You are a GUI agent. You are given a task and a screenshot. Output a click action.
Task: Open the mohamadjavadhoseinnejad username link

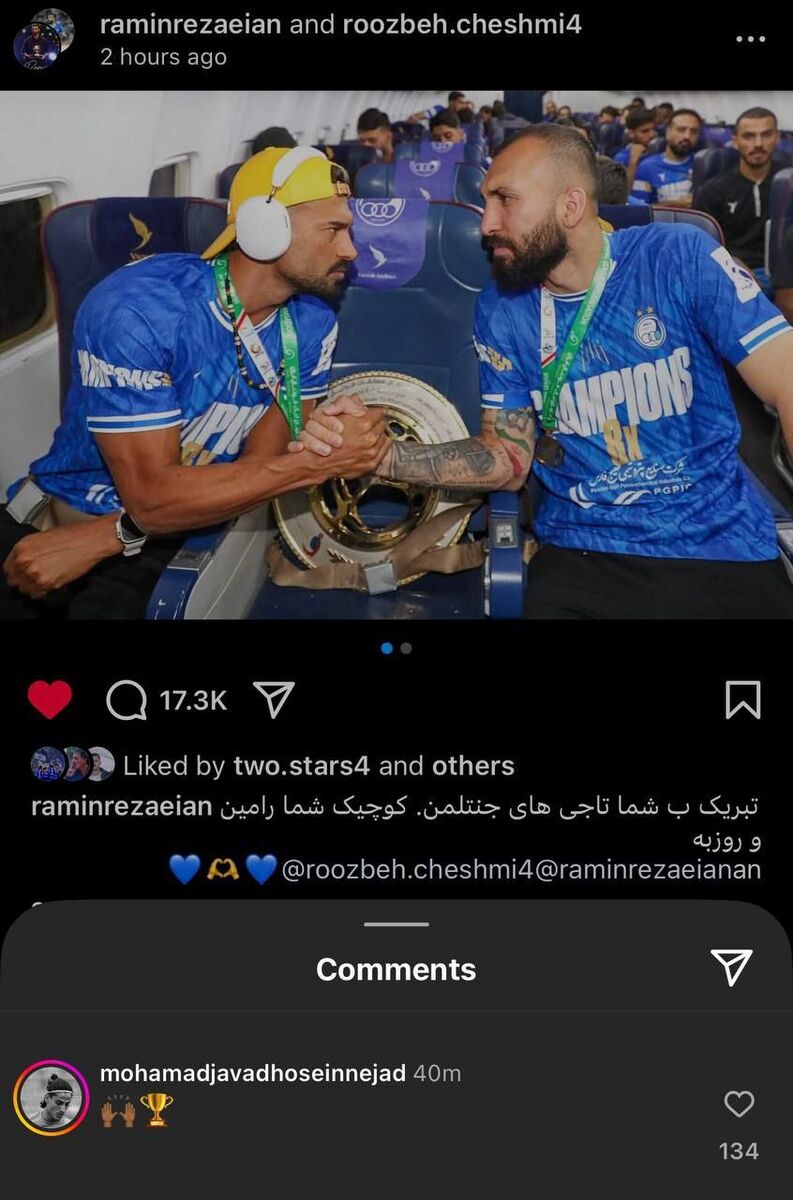tap(252, 1074)
